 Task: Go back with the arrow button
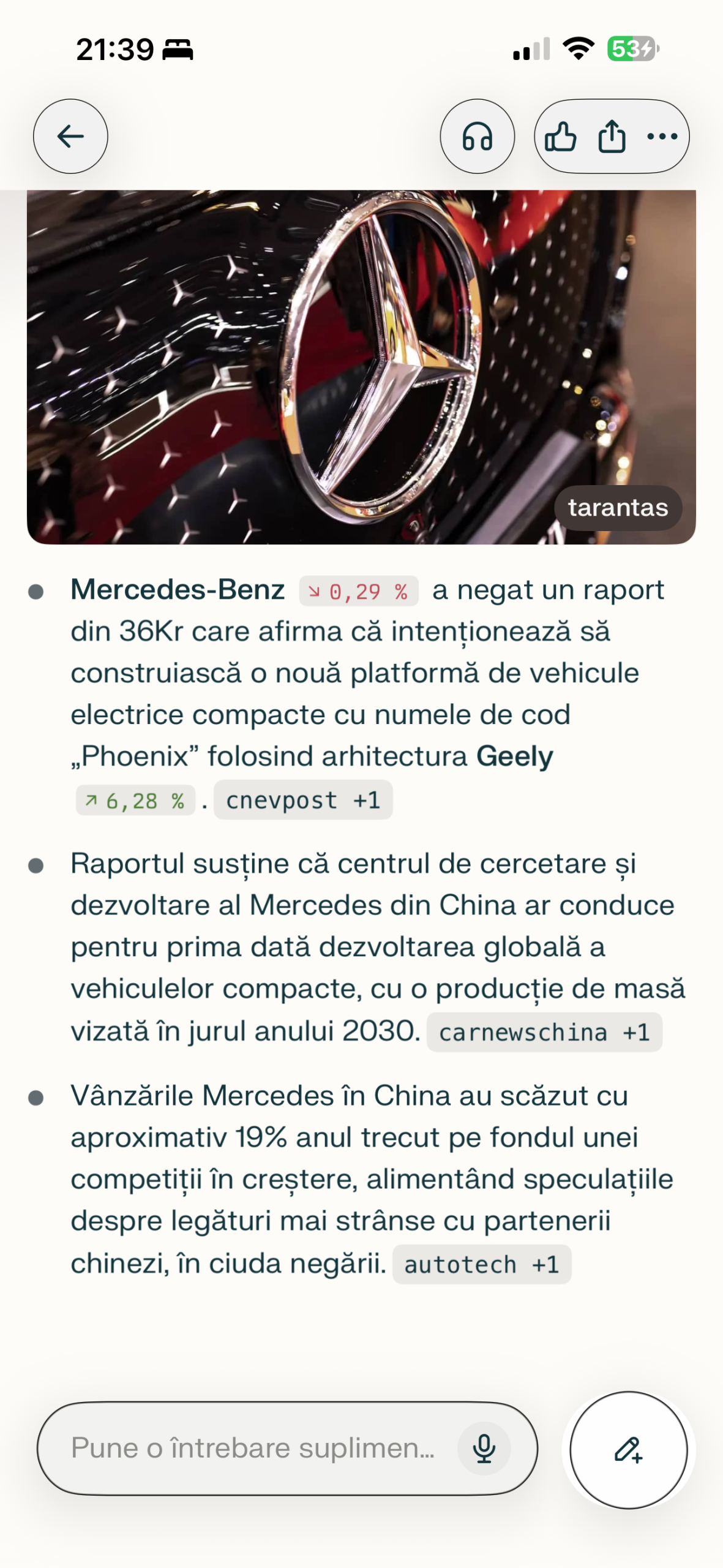70,136
